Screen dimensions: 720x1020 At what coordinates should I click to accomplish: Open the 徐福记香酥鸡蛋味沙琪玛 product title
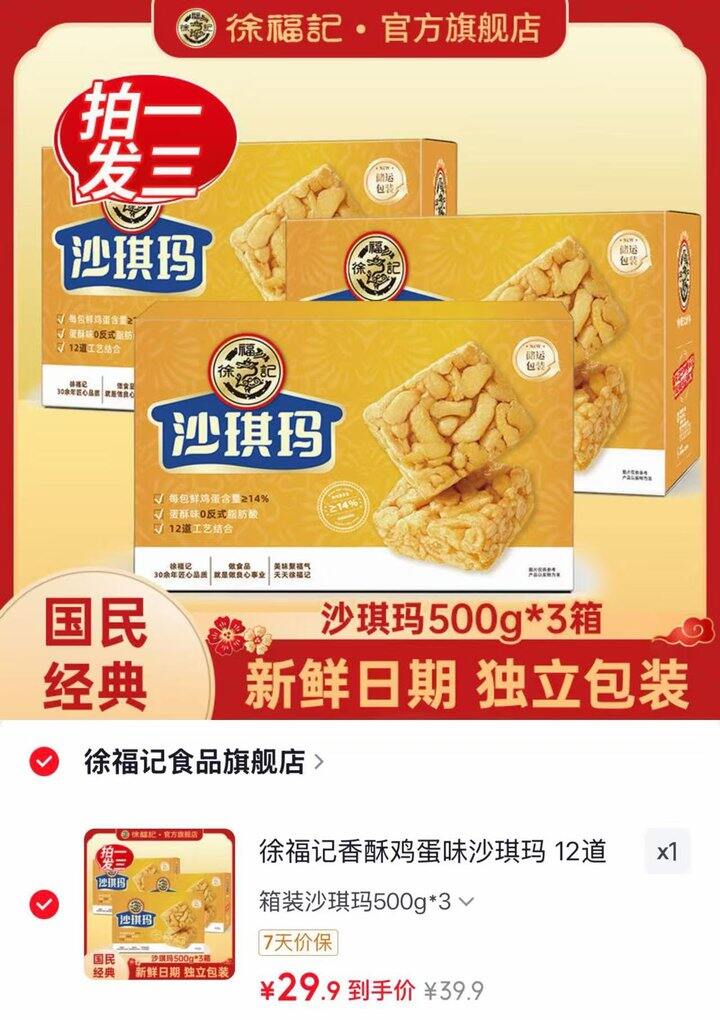432,852
